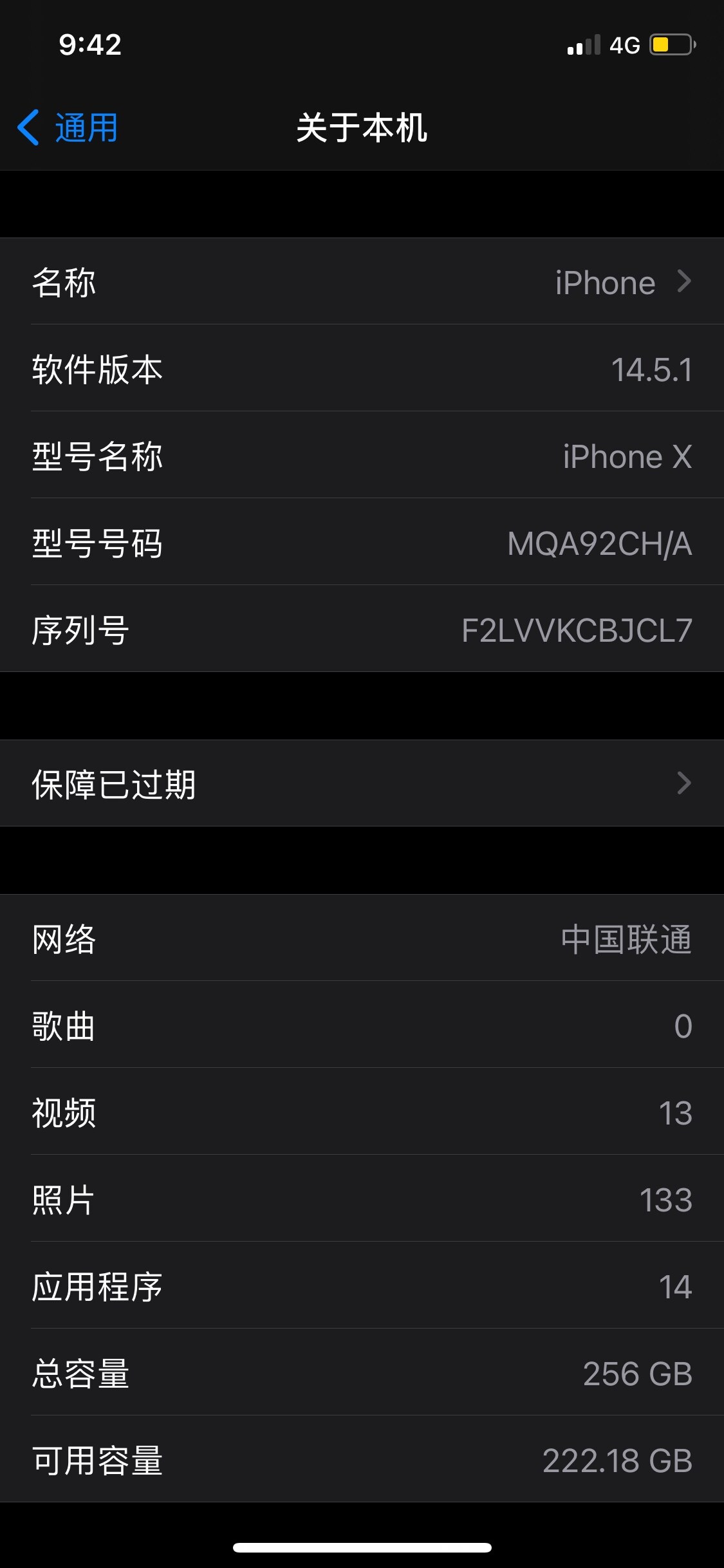Open the 保障已过期 coverage details

click(x=362, y=783)
